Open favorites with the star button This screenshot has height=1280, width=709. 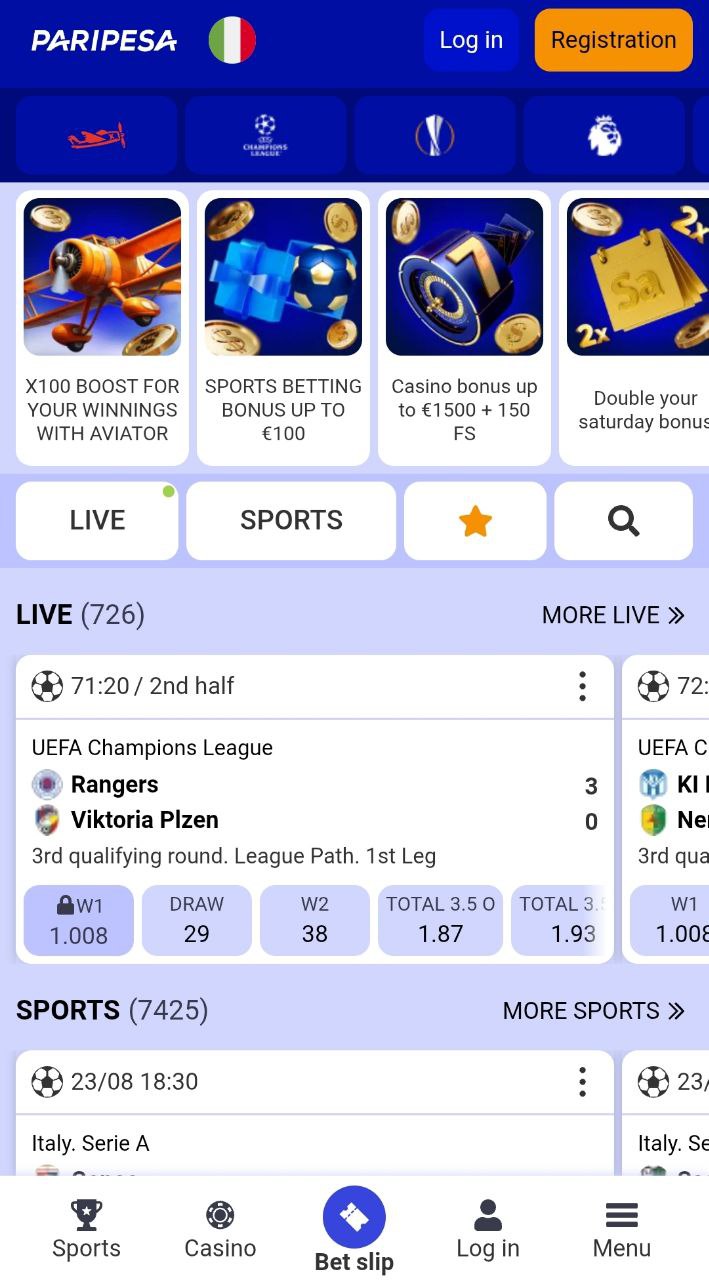tap(475, 520)
